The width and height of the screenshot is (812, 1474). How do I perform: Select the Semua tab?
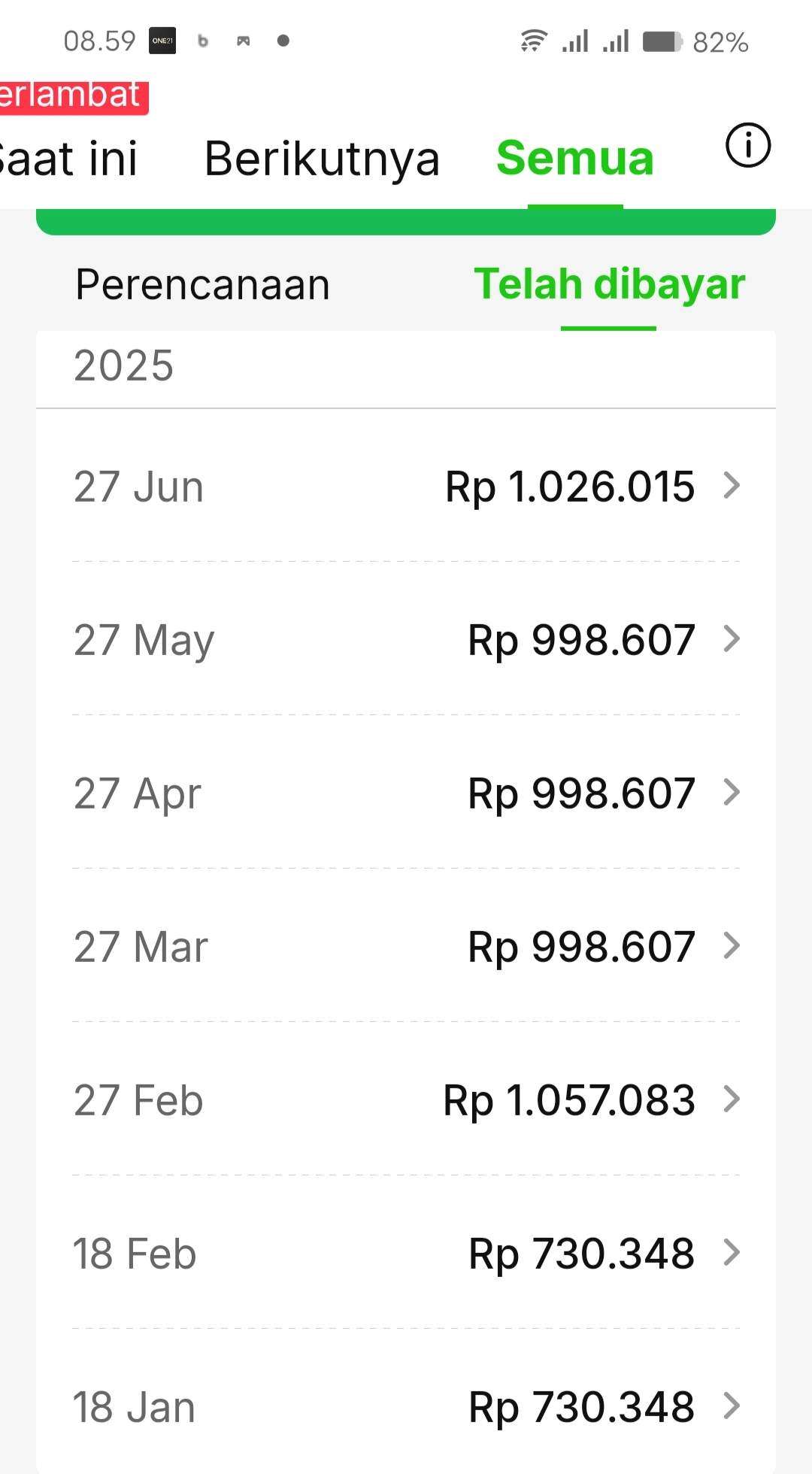point(575,159)
